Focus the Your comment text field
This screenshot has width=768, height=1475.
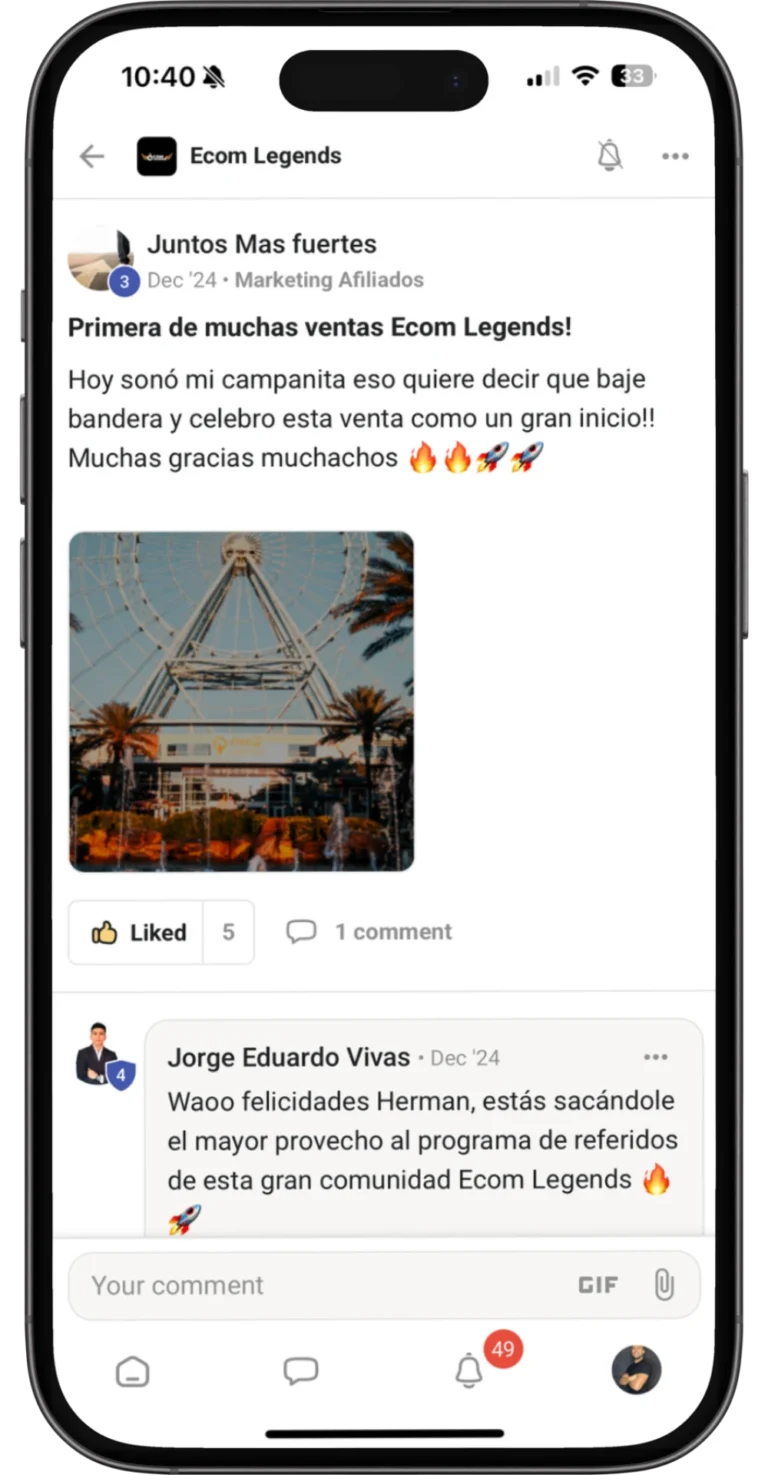click(x=320, y=1285)
